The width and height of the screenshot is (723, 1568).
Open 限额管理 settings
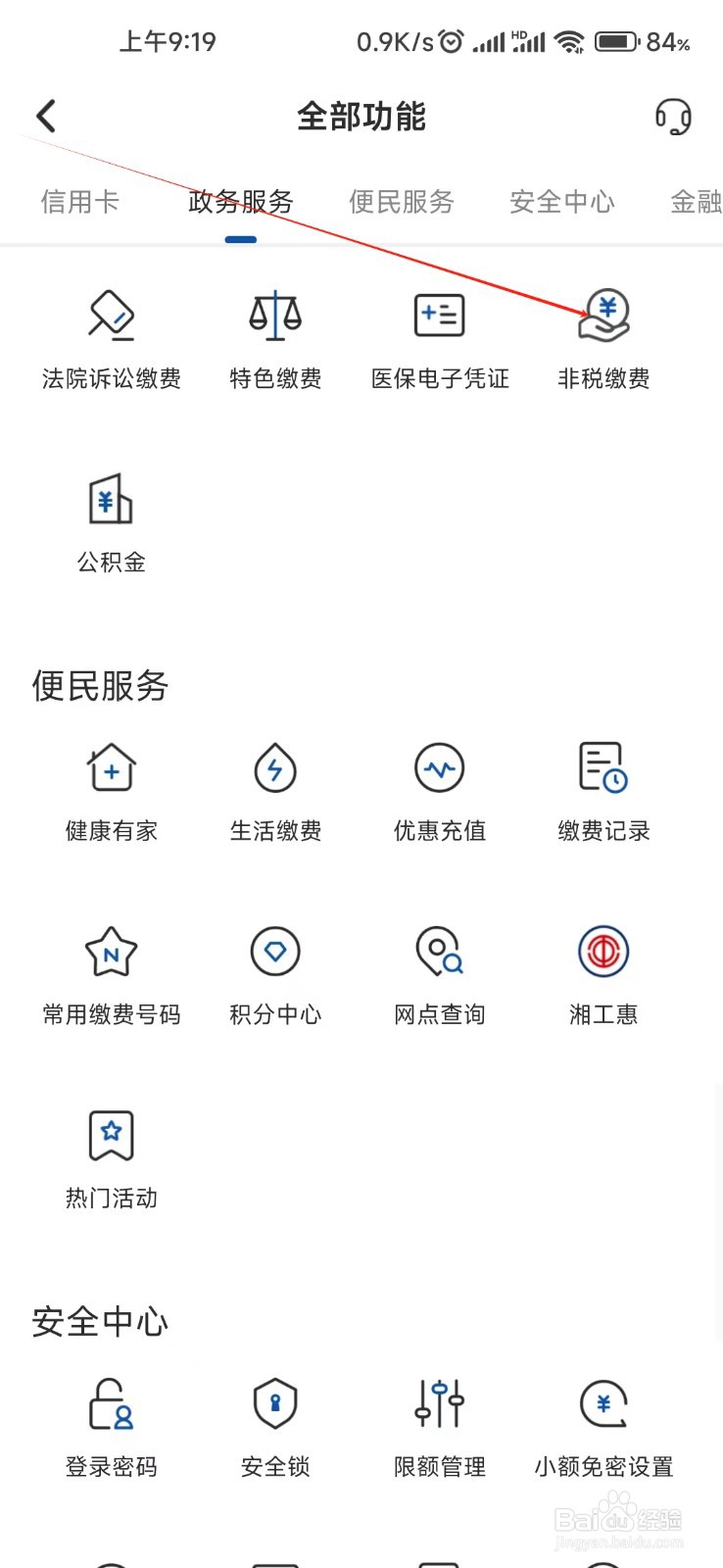(440, 1427)
